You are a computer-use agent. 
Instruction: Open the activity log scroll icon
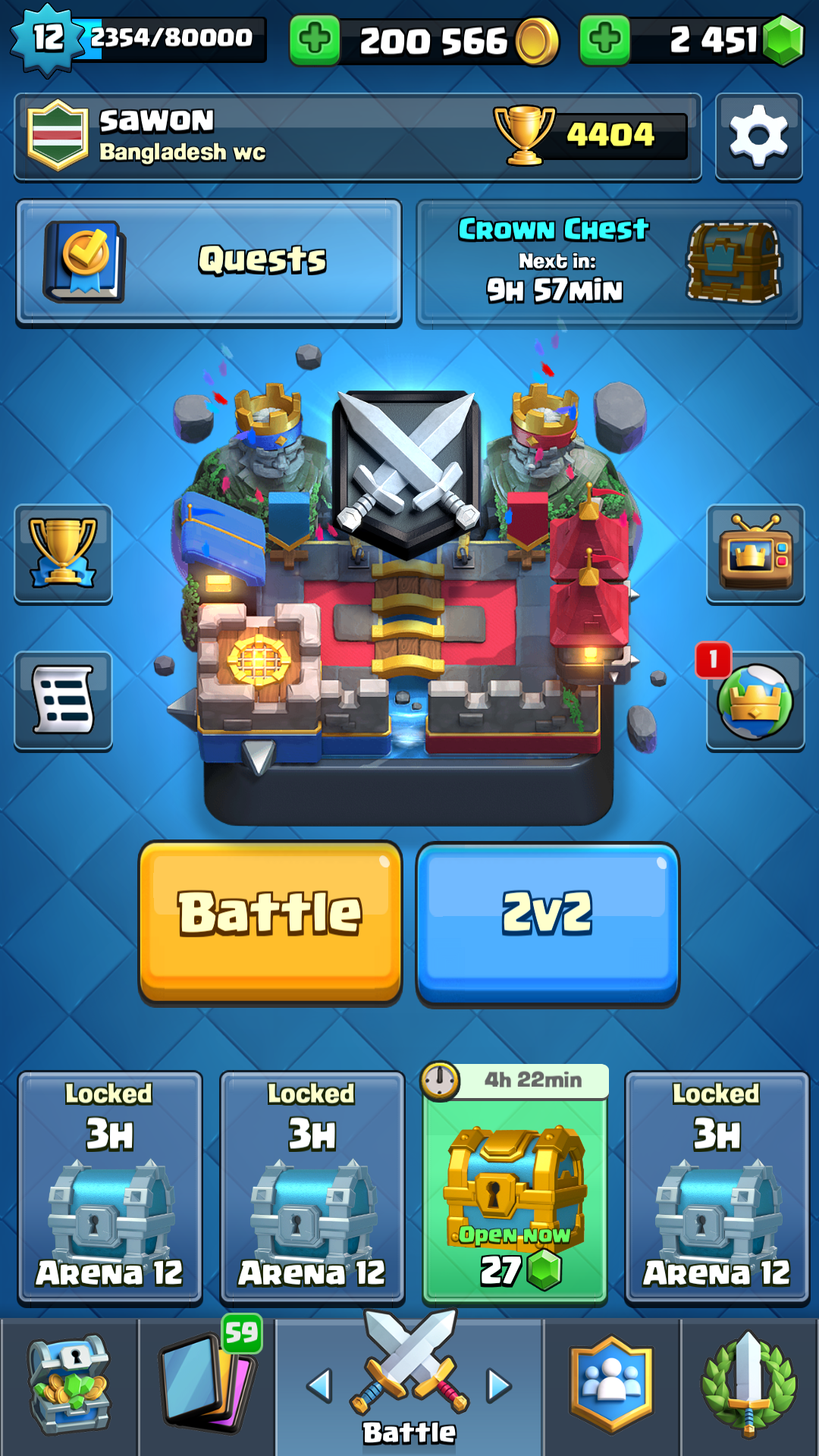pyautogui.click(x=63, y=701)
